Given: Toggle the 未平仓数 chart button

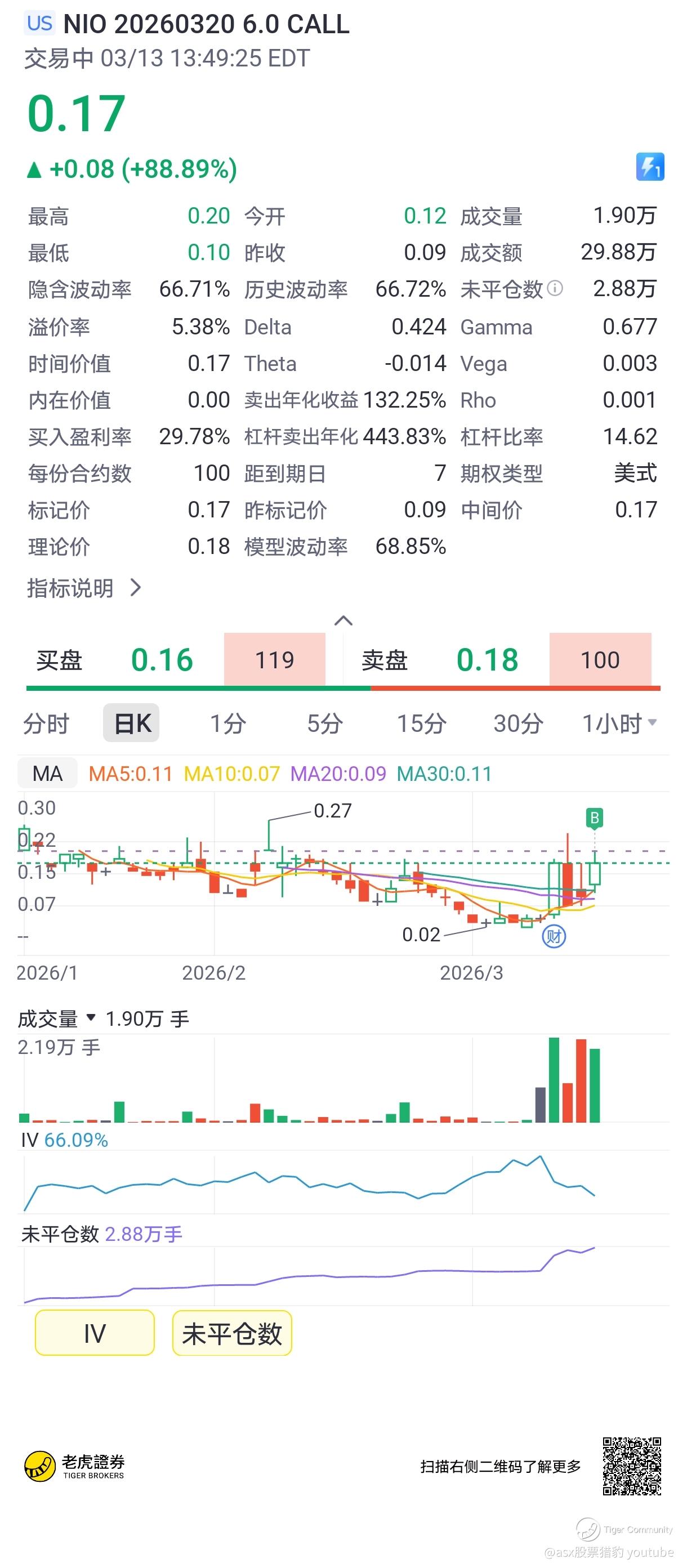Looking at the screenshot, I should pos(232,1334).
